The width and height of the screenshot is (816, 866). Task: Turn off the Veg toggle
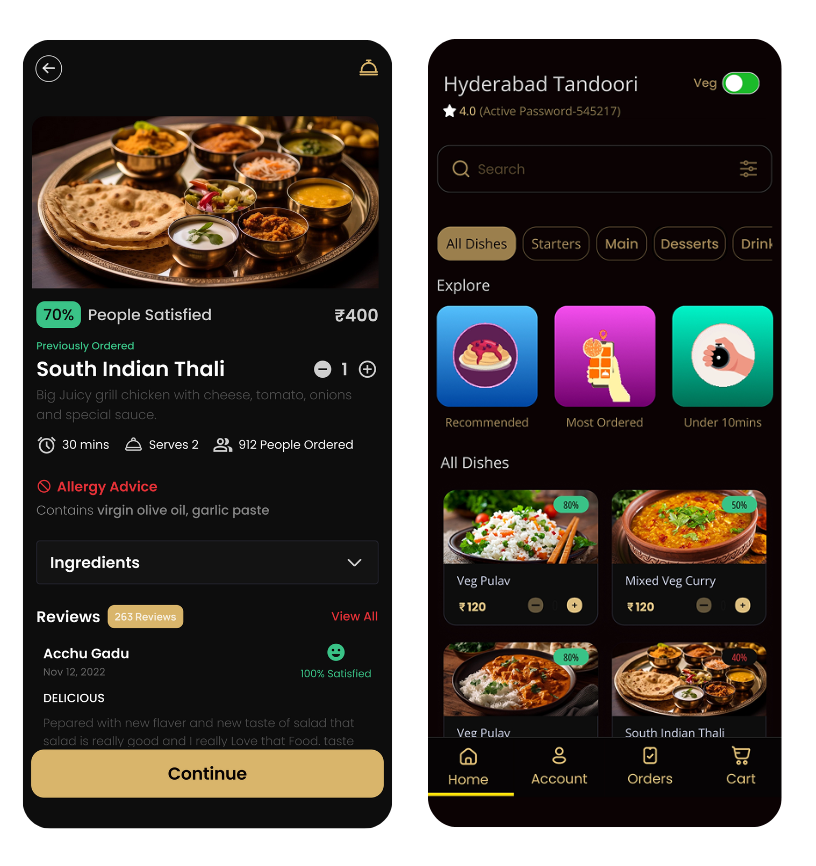[x=741, y=84]
